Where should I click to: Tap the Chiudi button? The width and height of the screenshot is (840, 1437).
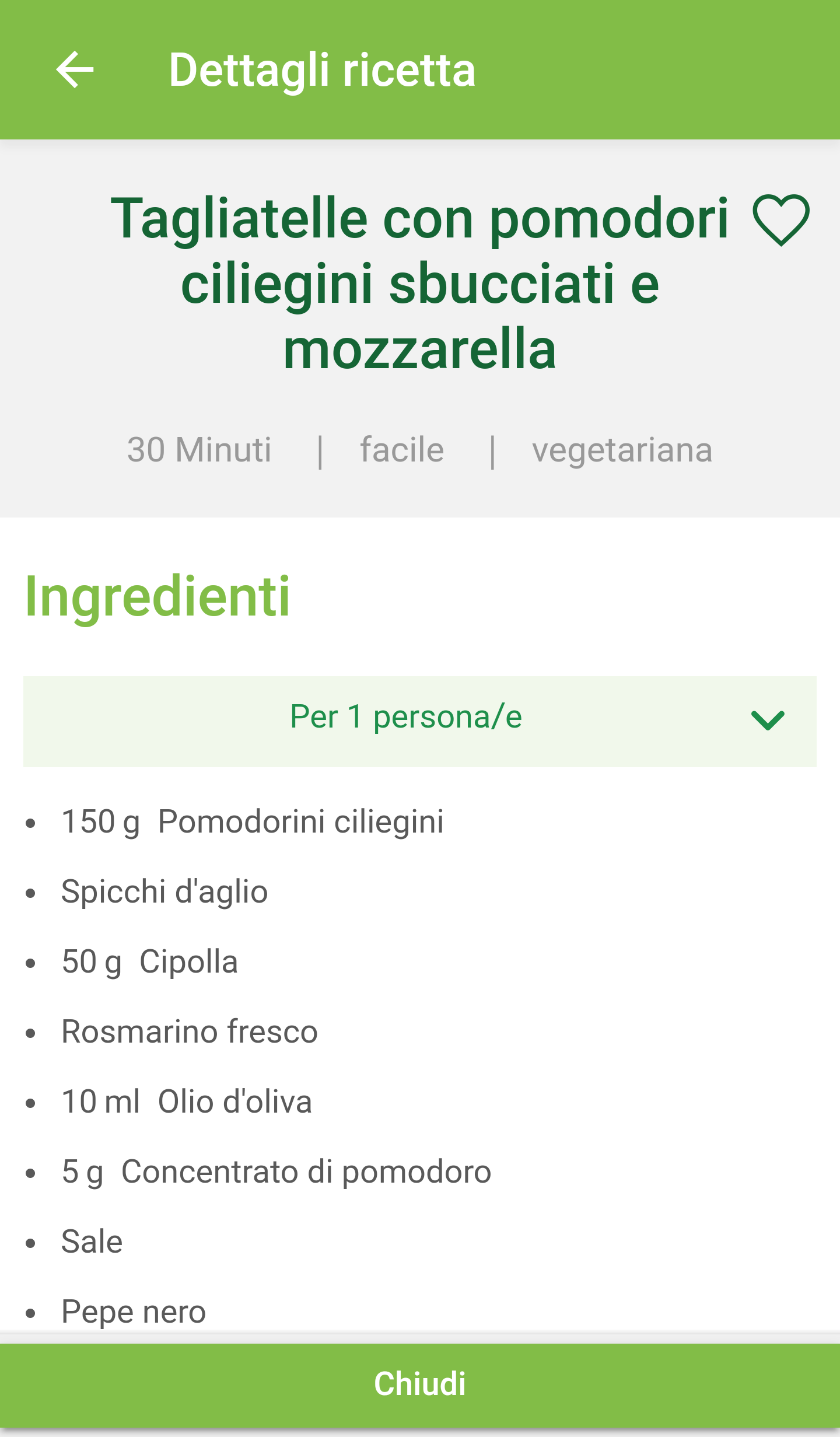point(420,1384)
